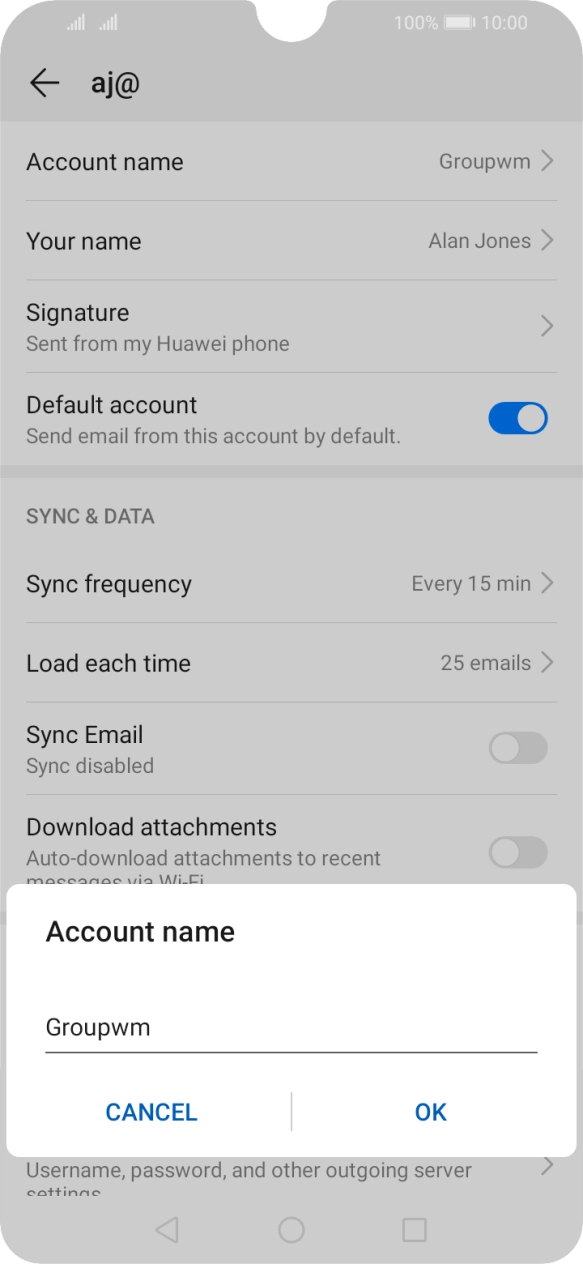Tap the system home button

click(x=291, y=1229)
